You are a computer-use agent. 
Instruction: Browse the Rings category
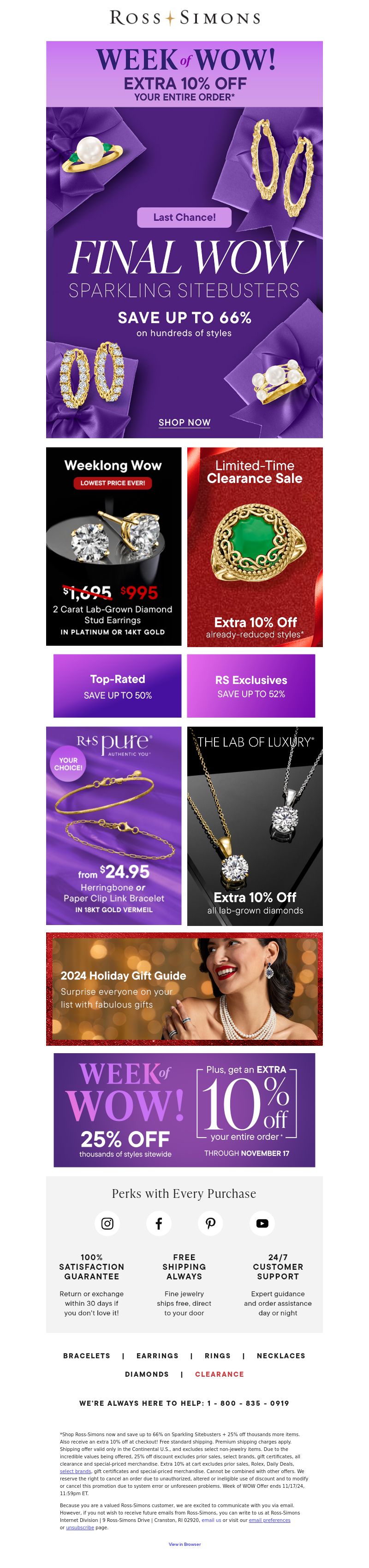click(217, 1356)
